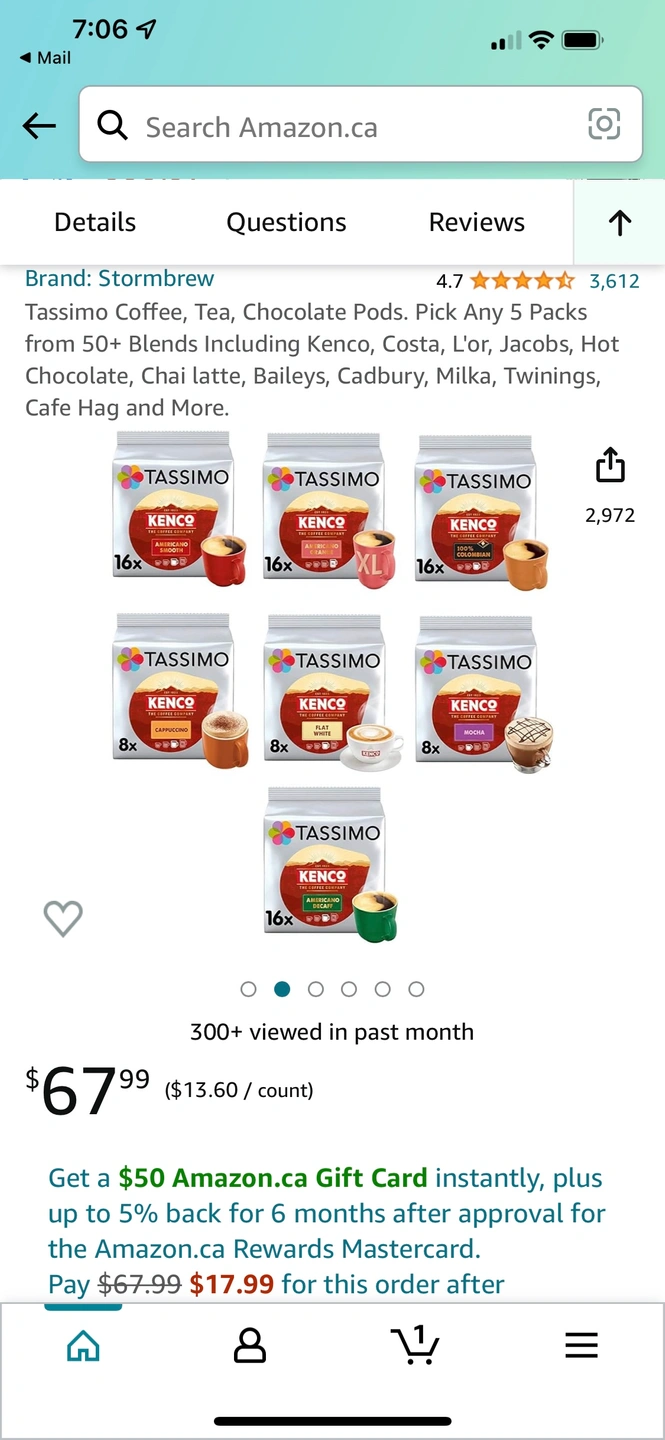
Task: Go back using the arrow beside search
Action: coord(39,126)
